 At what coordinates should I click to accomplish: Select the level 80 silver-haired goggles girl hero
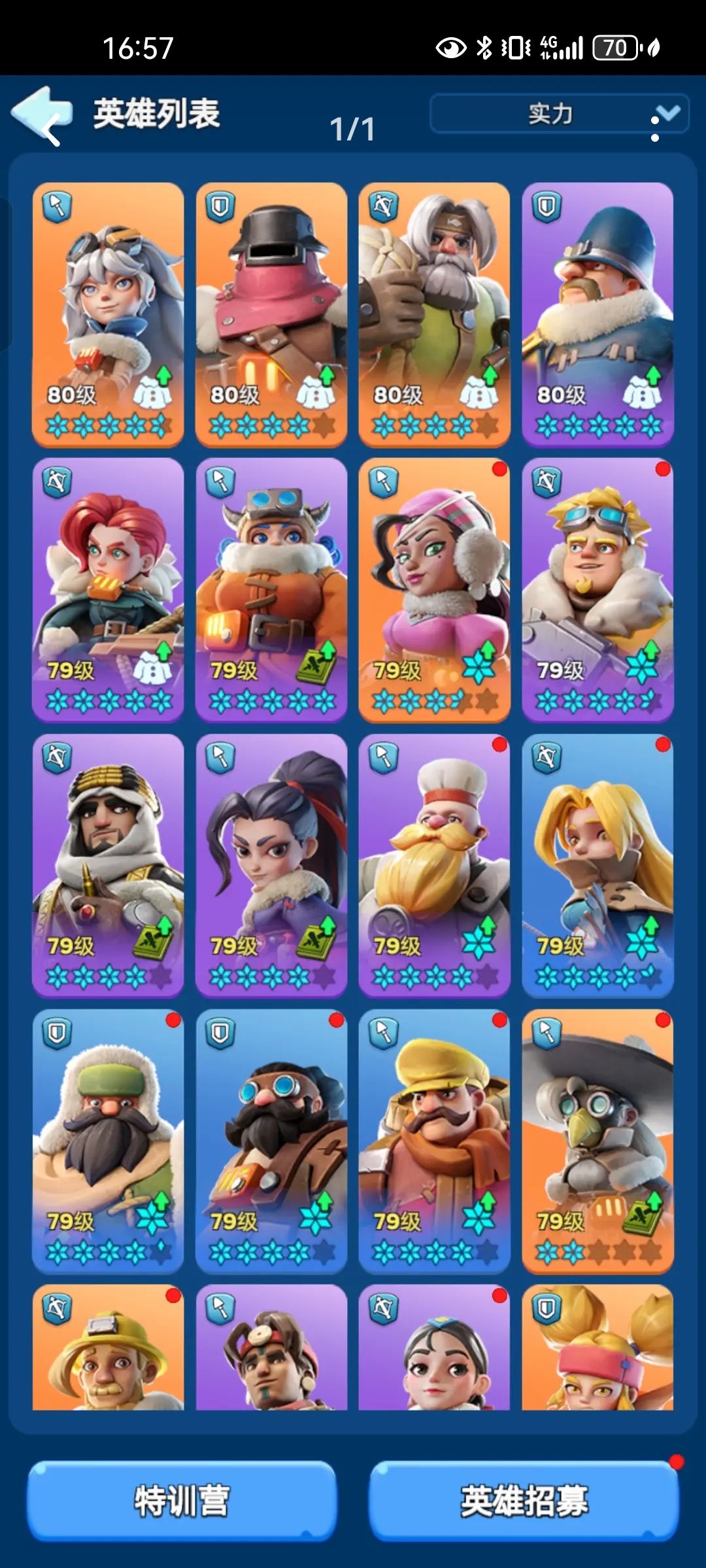(x=108, y=315)
